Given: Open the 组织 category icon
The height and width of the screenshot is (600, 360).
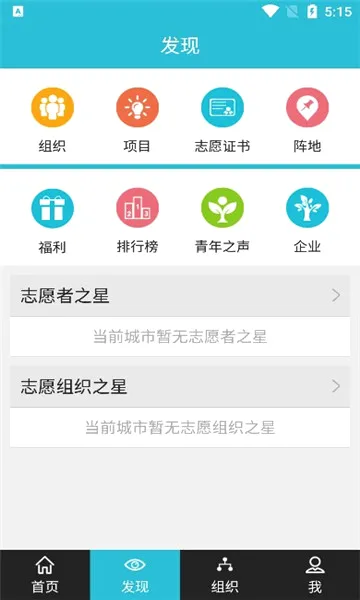Looking at the screenshot, I should [x=52, y=108].
